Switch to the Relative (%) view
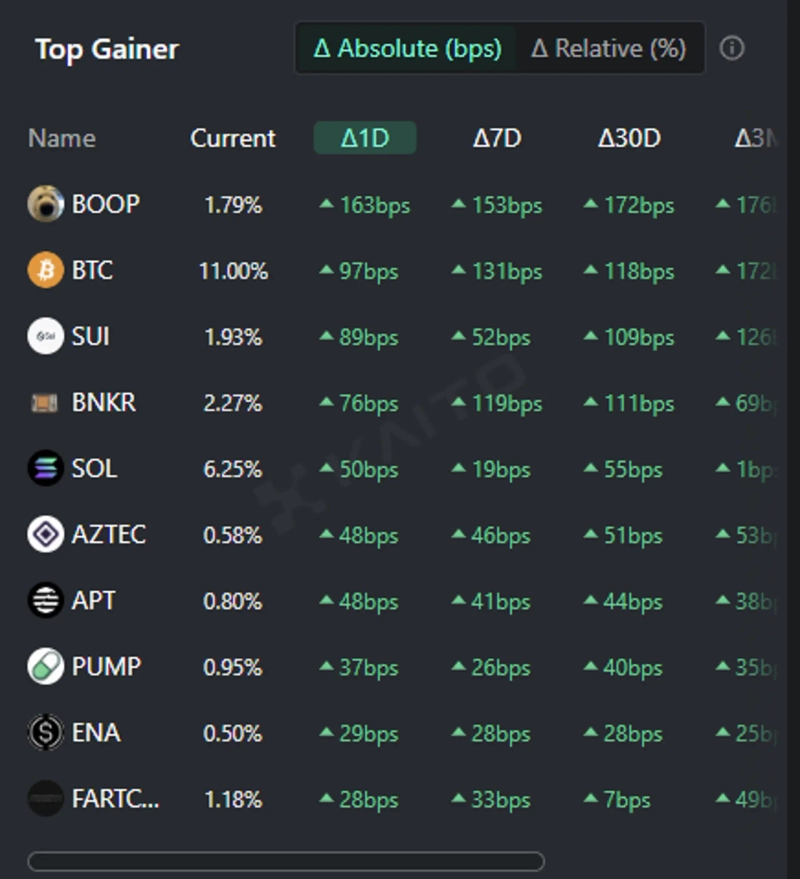 pos(608,48)
